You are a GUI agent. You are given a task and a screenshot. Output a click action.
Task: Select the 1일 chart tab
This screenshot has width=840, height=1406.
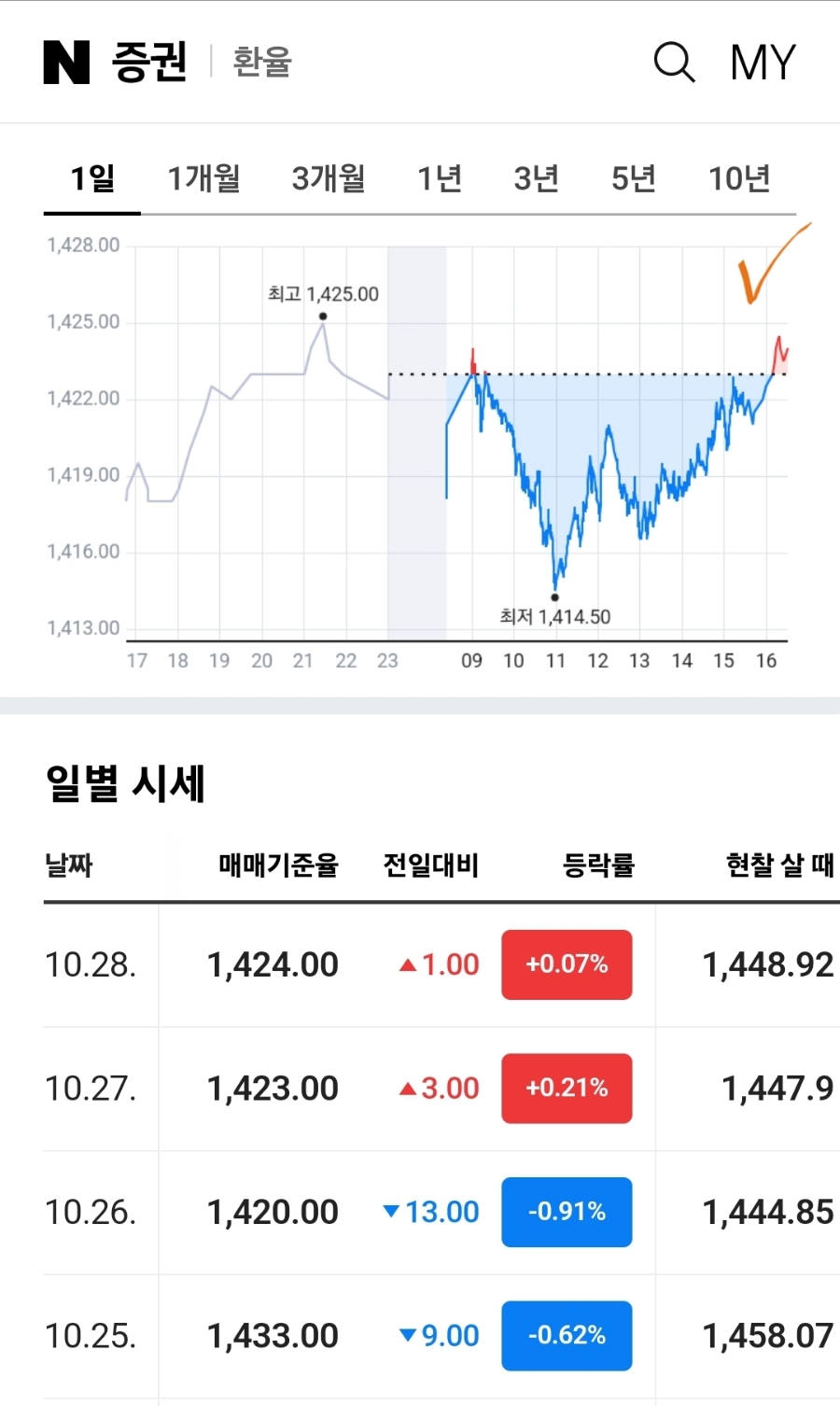pyautogui.click(x=92, y=177)
